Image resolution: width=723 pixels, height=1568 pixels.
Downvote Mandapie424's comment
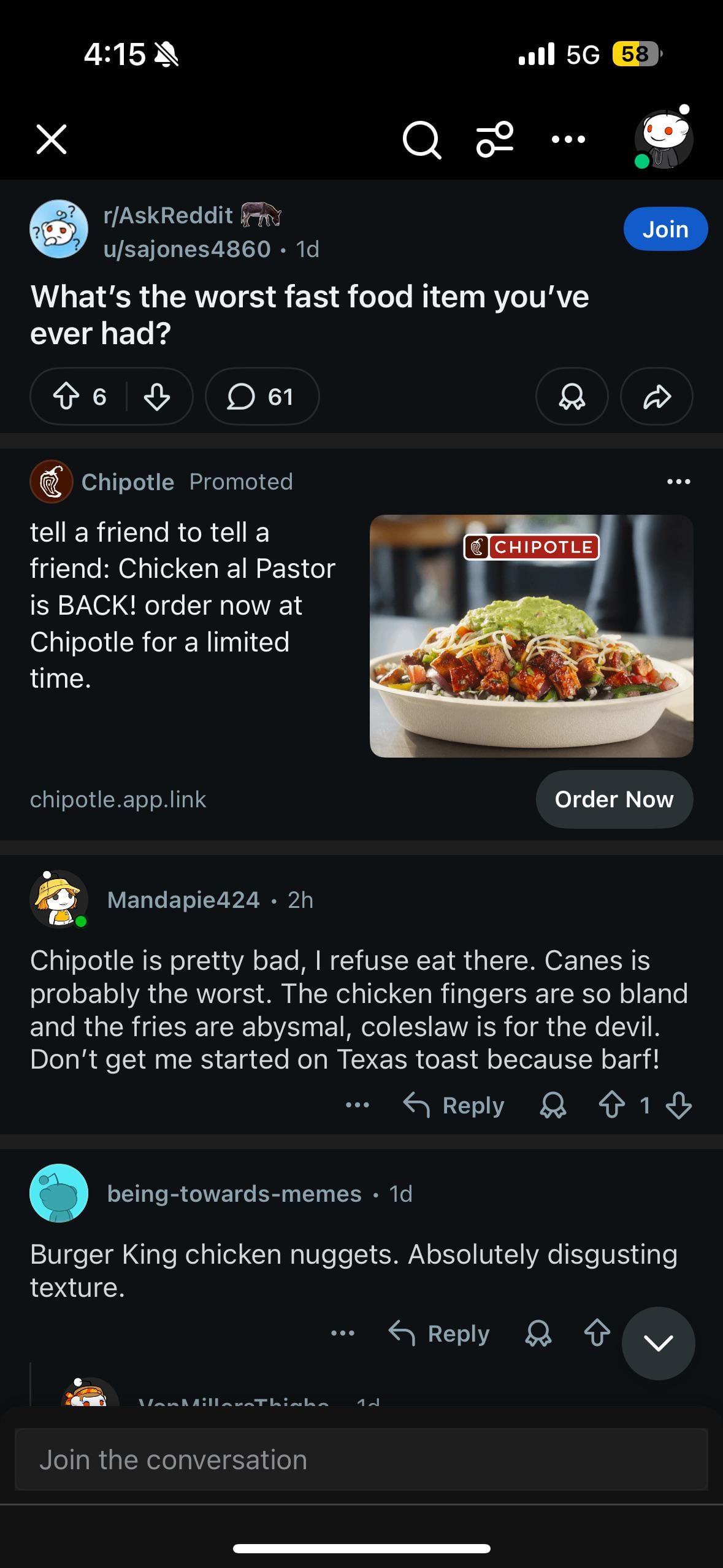[679, 1105]
